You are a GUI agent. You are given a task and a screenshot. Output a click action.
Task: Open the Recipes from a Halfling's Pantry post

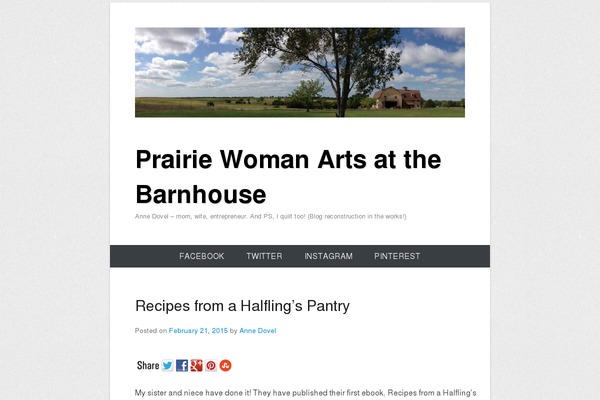242,306
